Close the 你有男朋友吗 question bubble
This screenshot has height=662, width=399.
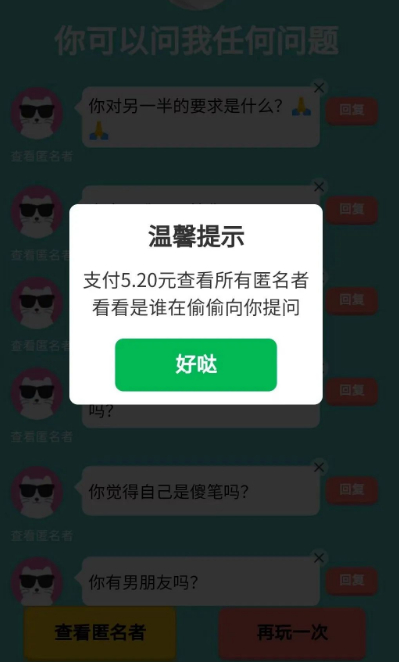pyautogui.click(x=319, y=558)
